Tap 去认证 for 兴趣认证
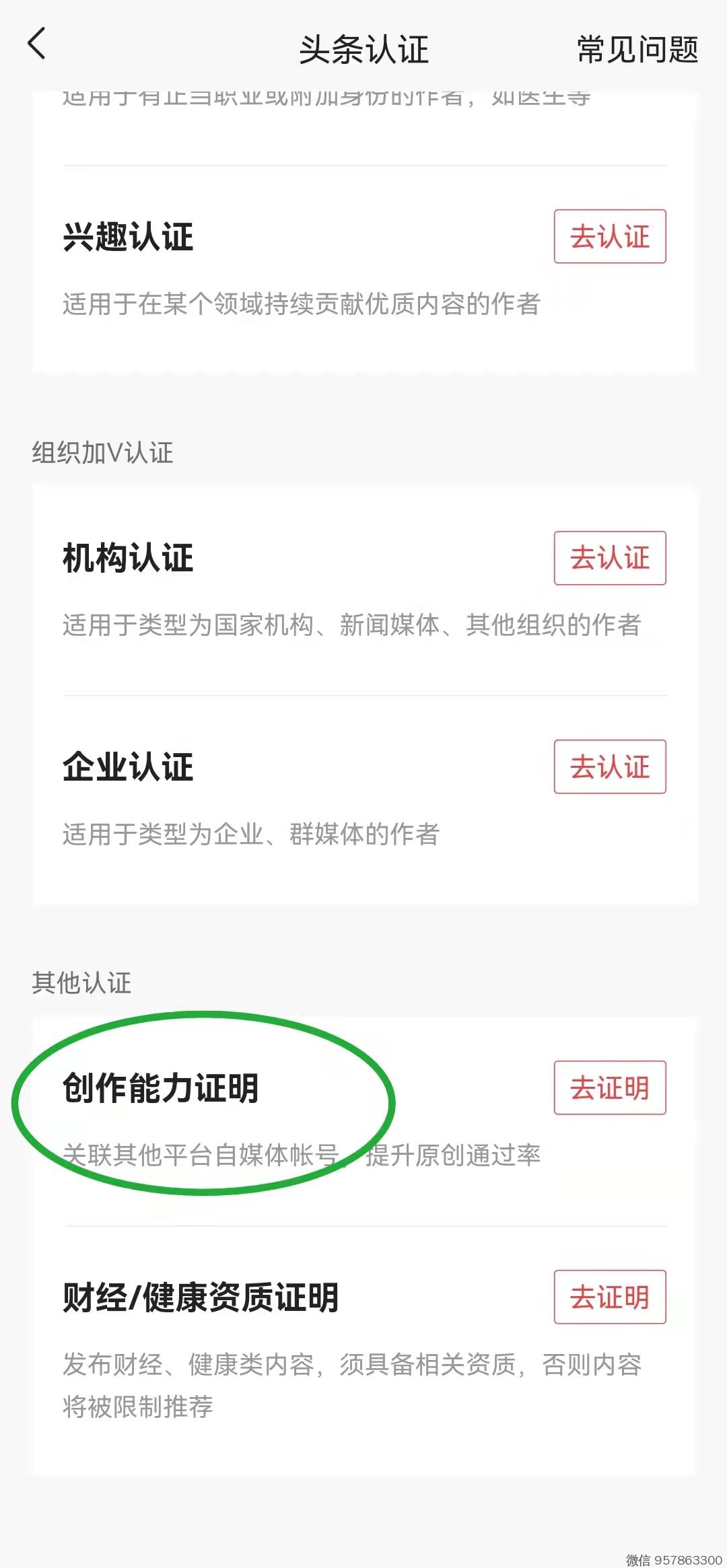This screenshot has width=727, height=1568. 609,236
